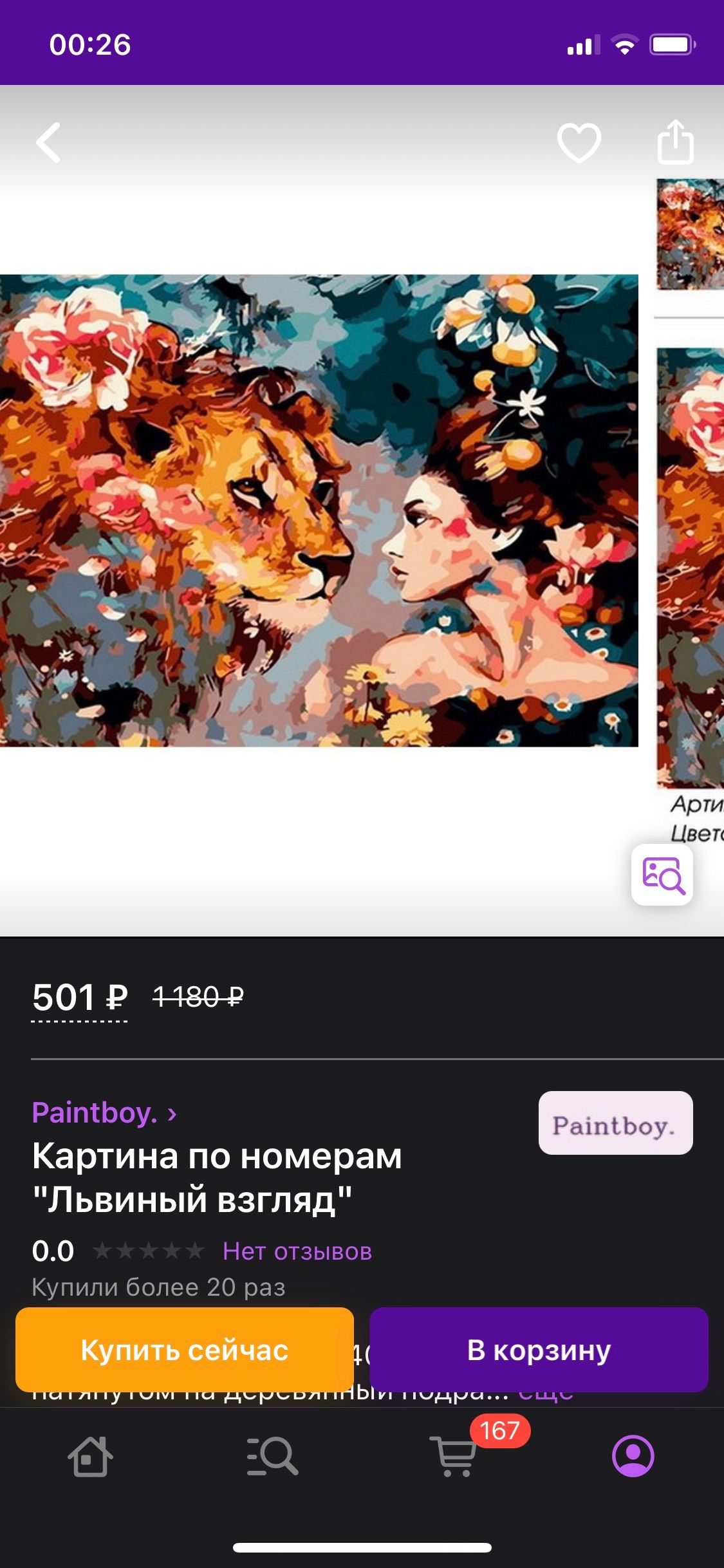Open the main lion painting image
This screenshot has height=1568, width=724.
coord(319,510)
